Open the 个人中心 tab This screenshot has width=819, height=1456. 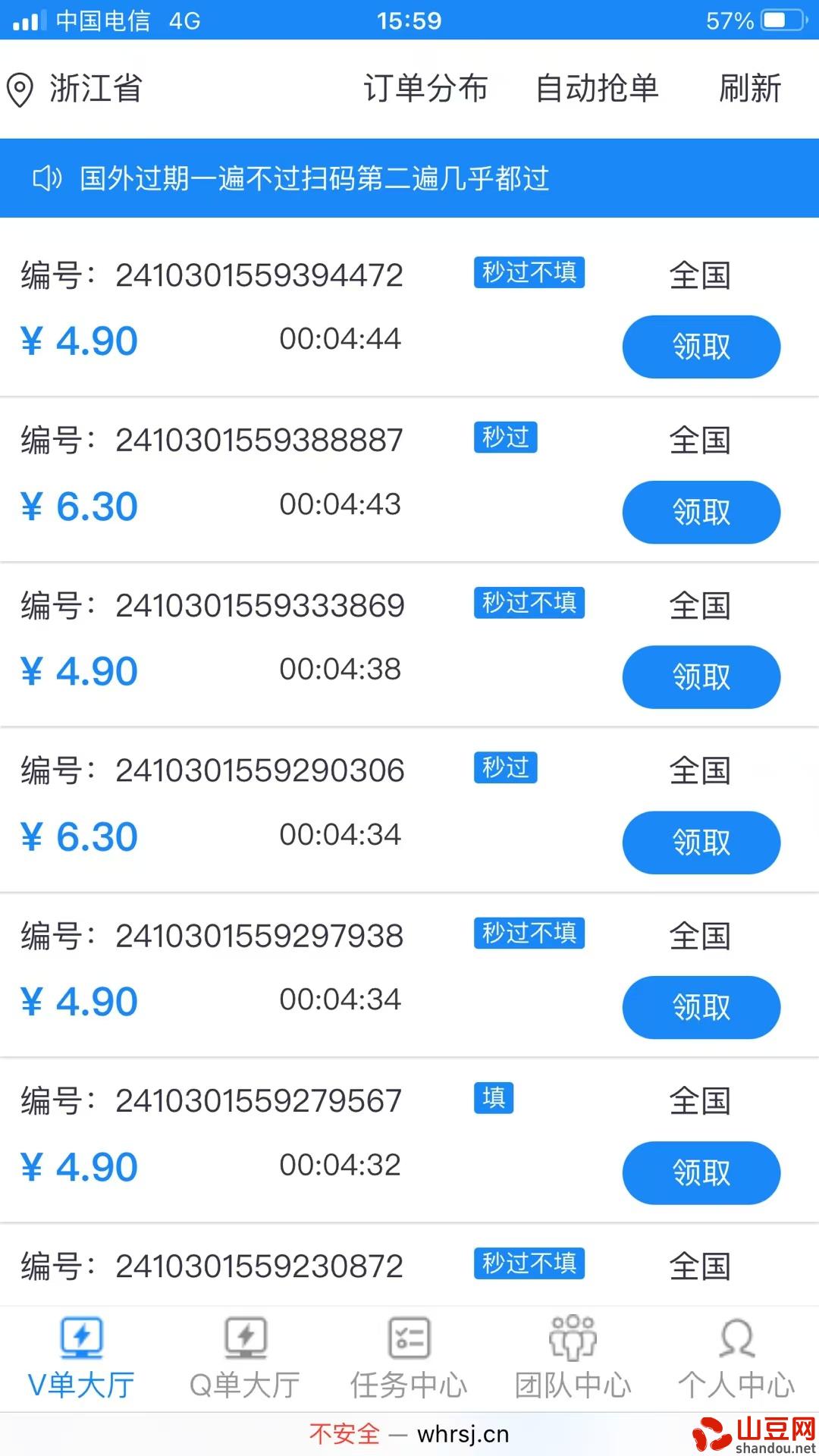point(736,1358)
